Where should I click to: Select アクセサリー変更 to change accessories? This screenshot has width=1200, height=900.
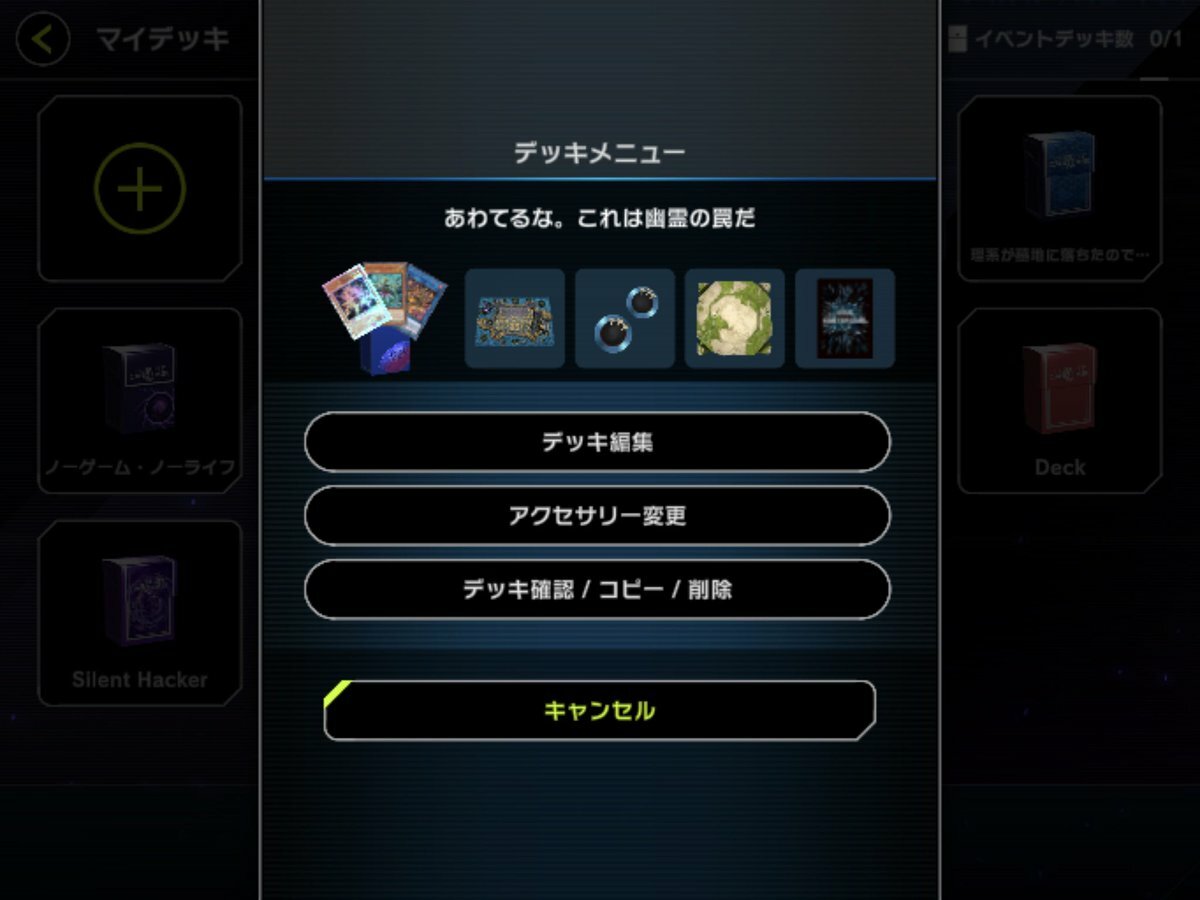tap(597, 516)
